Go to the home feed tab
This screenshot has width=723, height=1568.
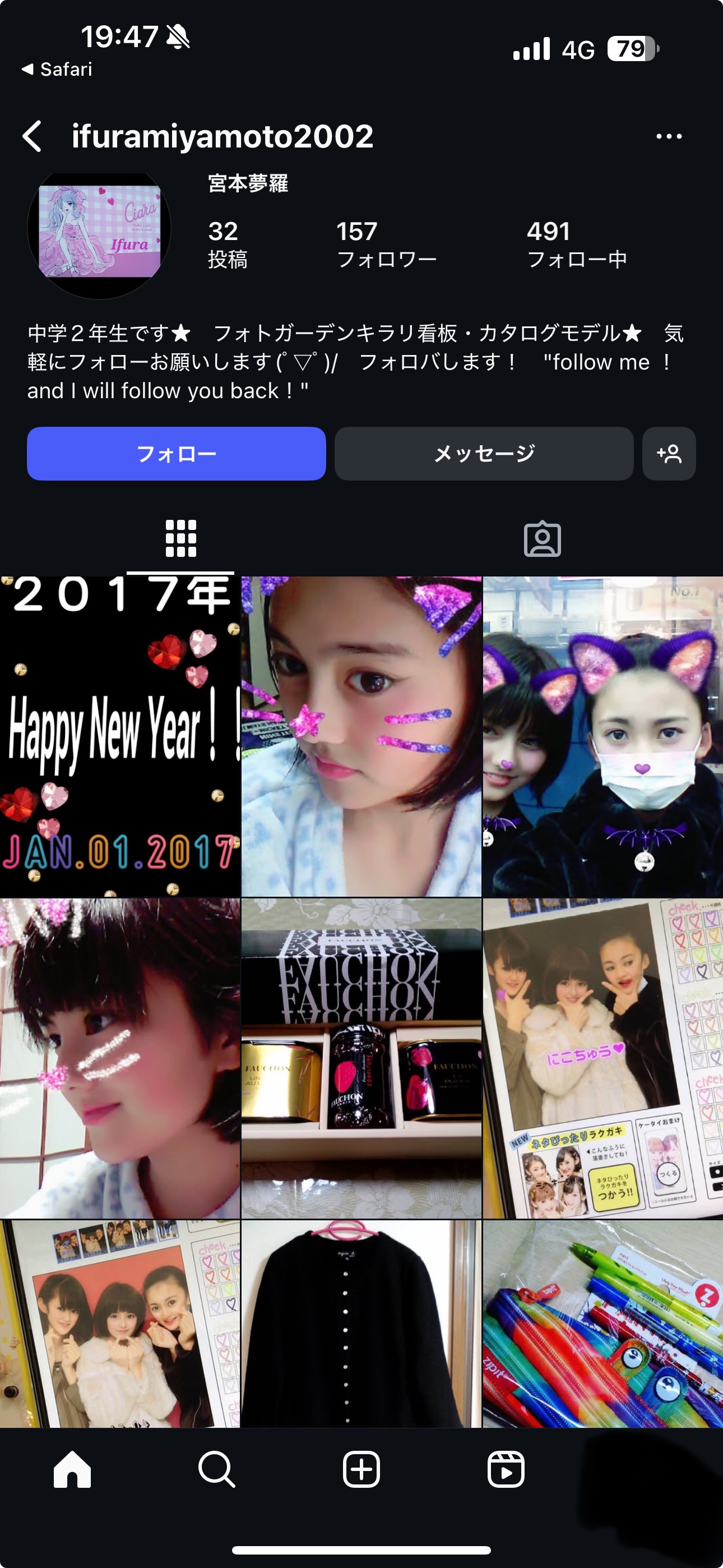tap(72, 1469)
